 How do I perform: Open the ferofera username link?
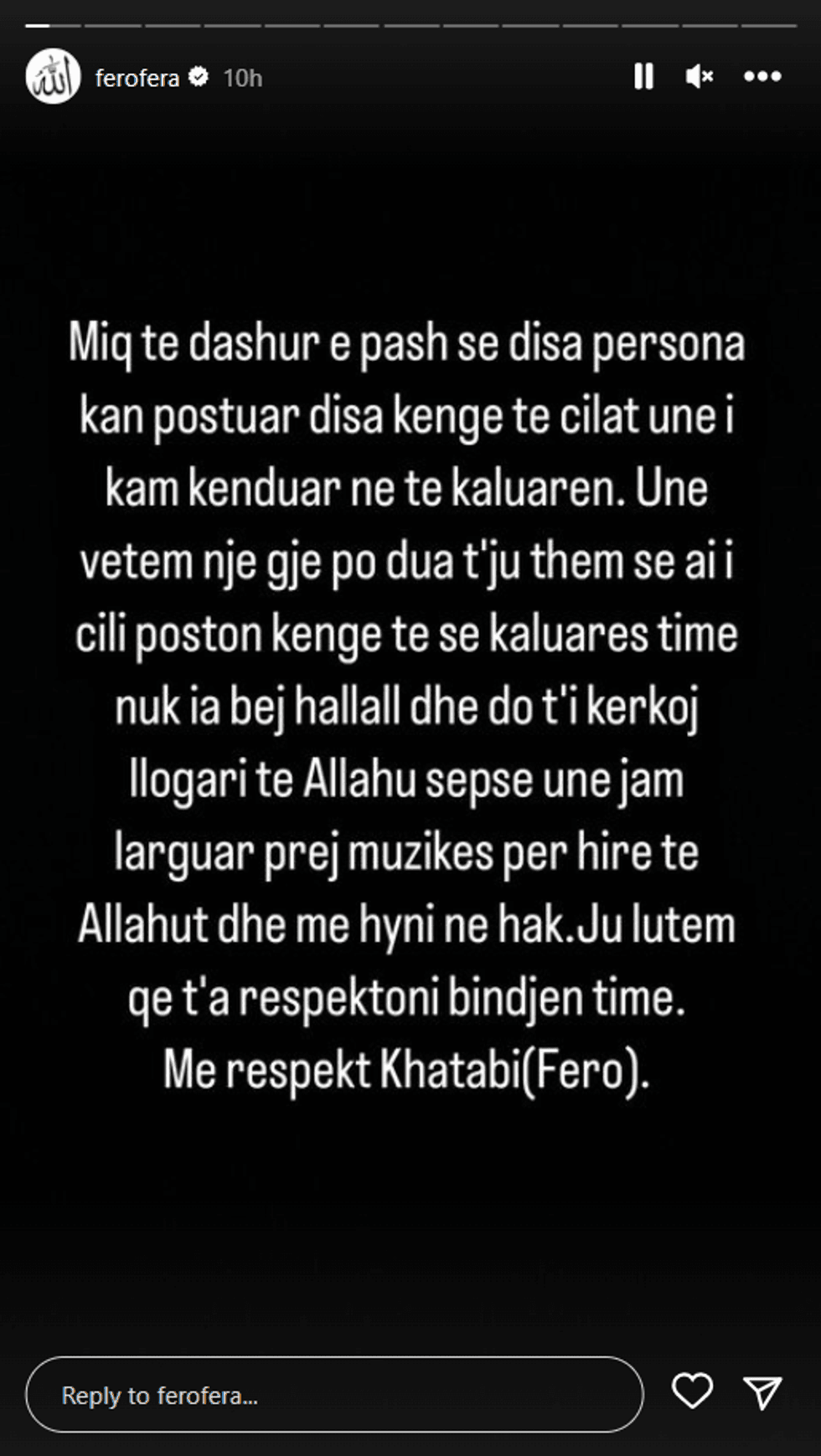click(x=137, y=78)
